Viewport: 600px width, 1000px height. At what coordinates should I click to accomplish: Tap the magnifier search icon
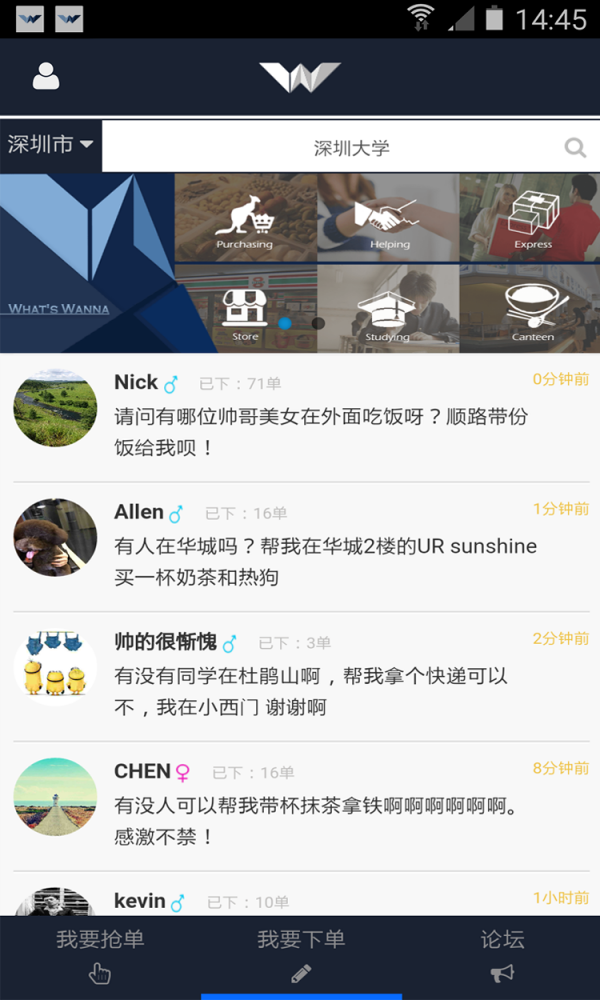(575, 148)
